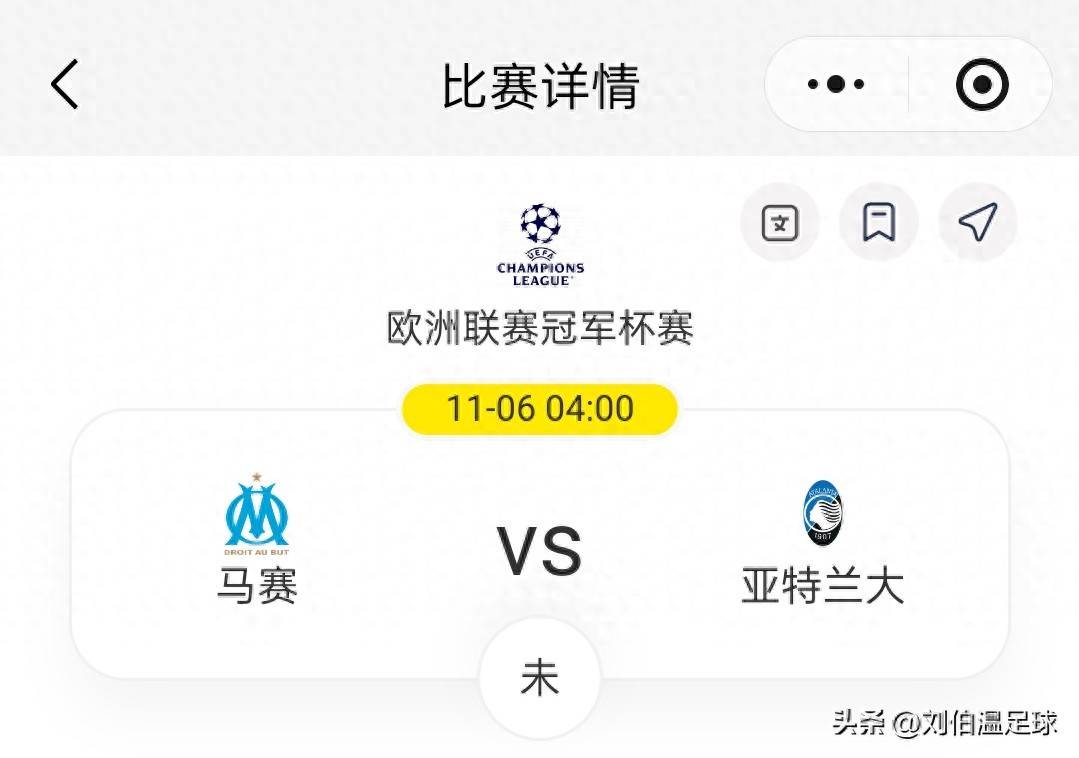Open the mini program more-options menu

point(836,84)
